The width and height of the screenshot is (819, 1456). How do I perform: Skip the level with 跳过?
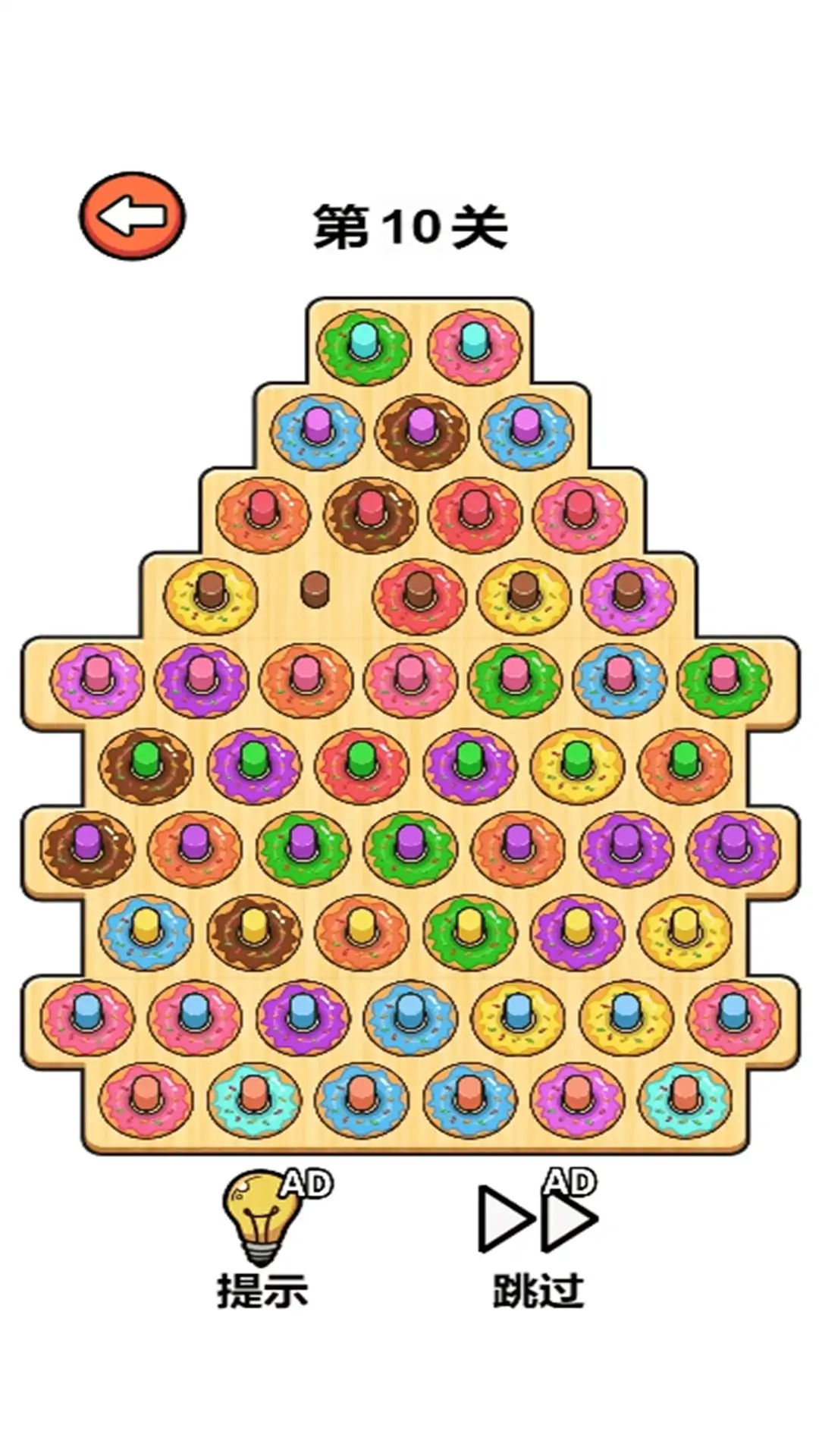(538, 1219)
